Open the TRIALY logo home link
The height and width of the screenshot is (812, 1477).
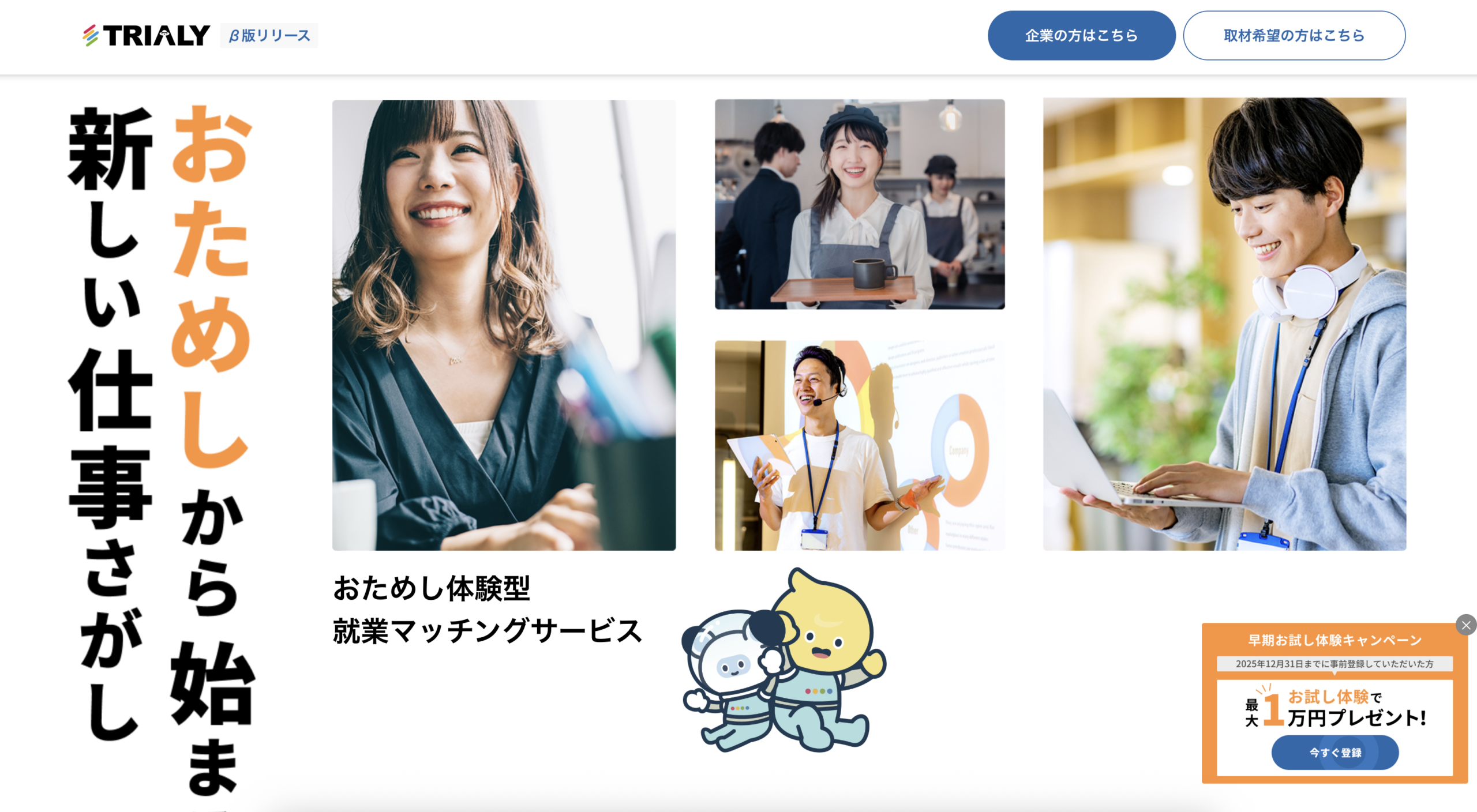point(147,36)
